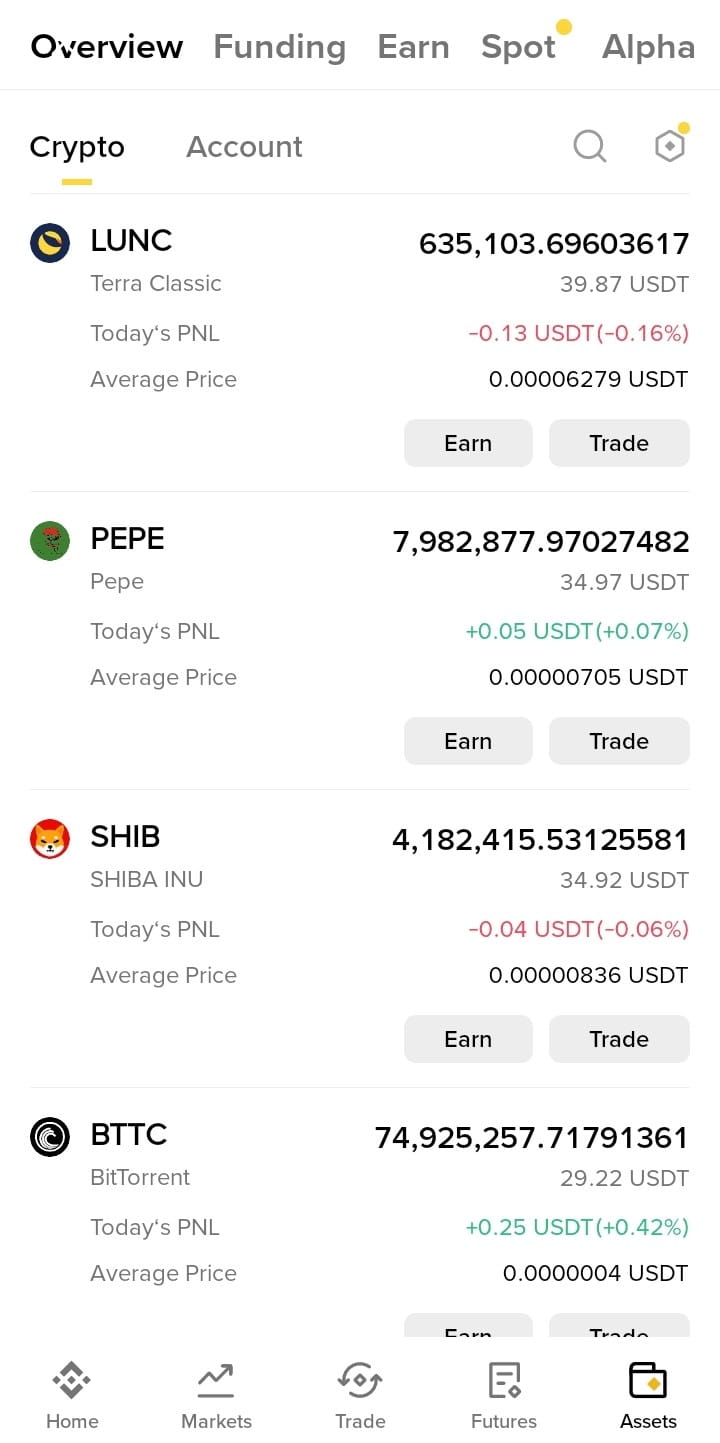Tap Trade button for LUNC
This screenshot has width=720, height=1443.
[619, 443]
